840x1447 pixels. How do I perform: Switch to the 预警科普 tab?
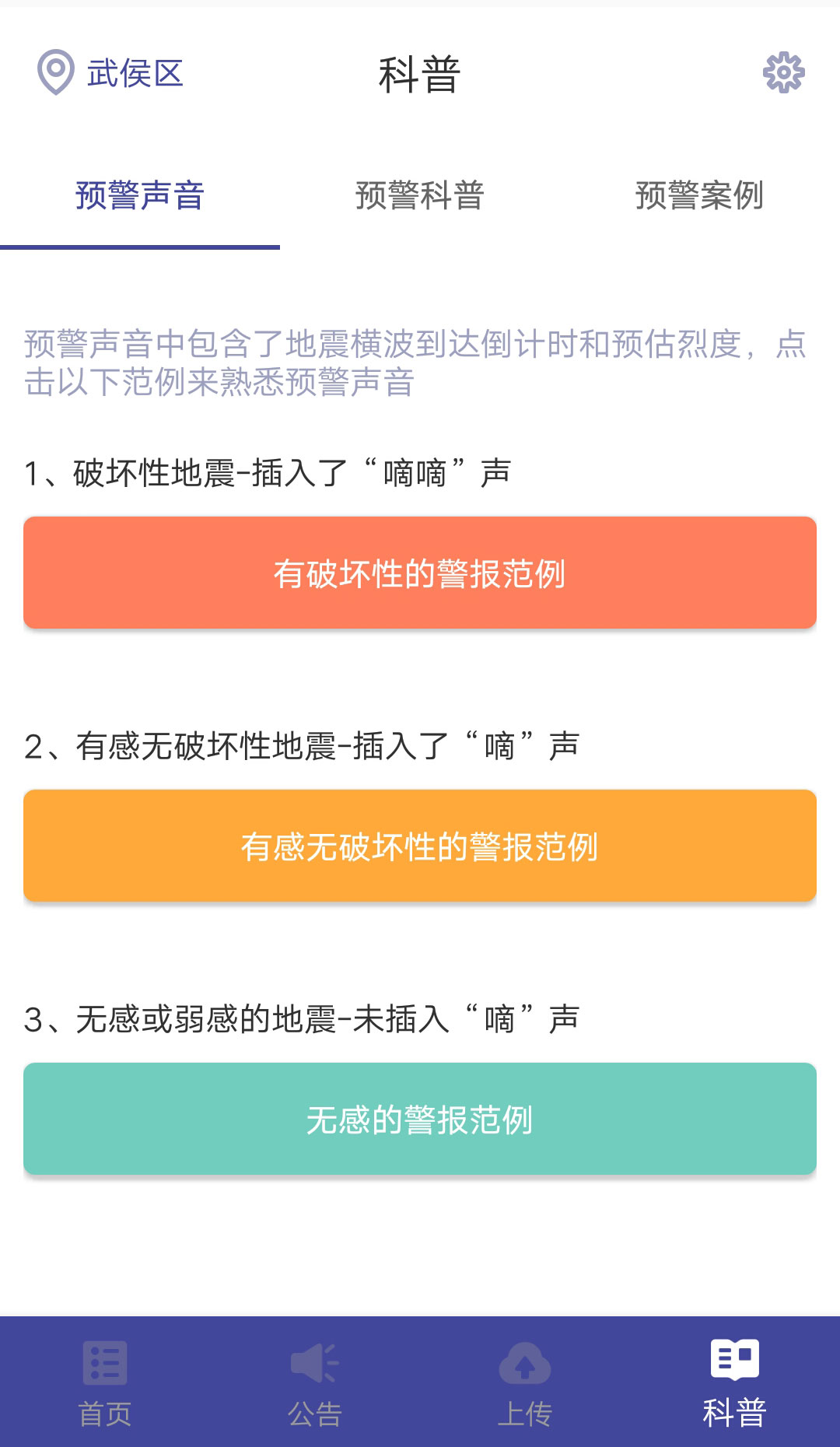[x=420, y=197]
